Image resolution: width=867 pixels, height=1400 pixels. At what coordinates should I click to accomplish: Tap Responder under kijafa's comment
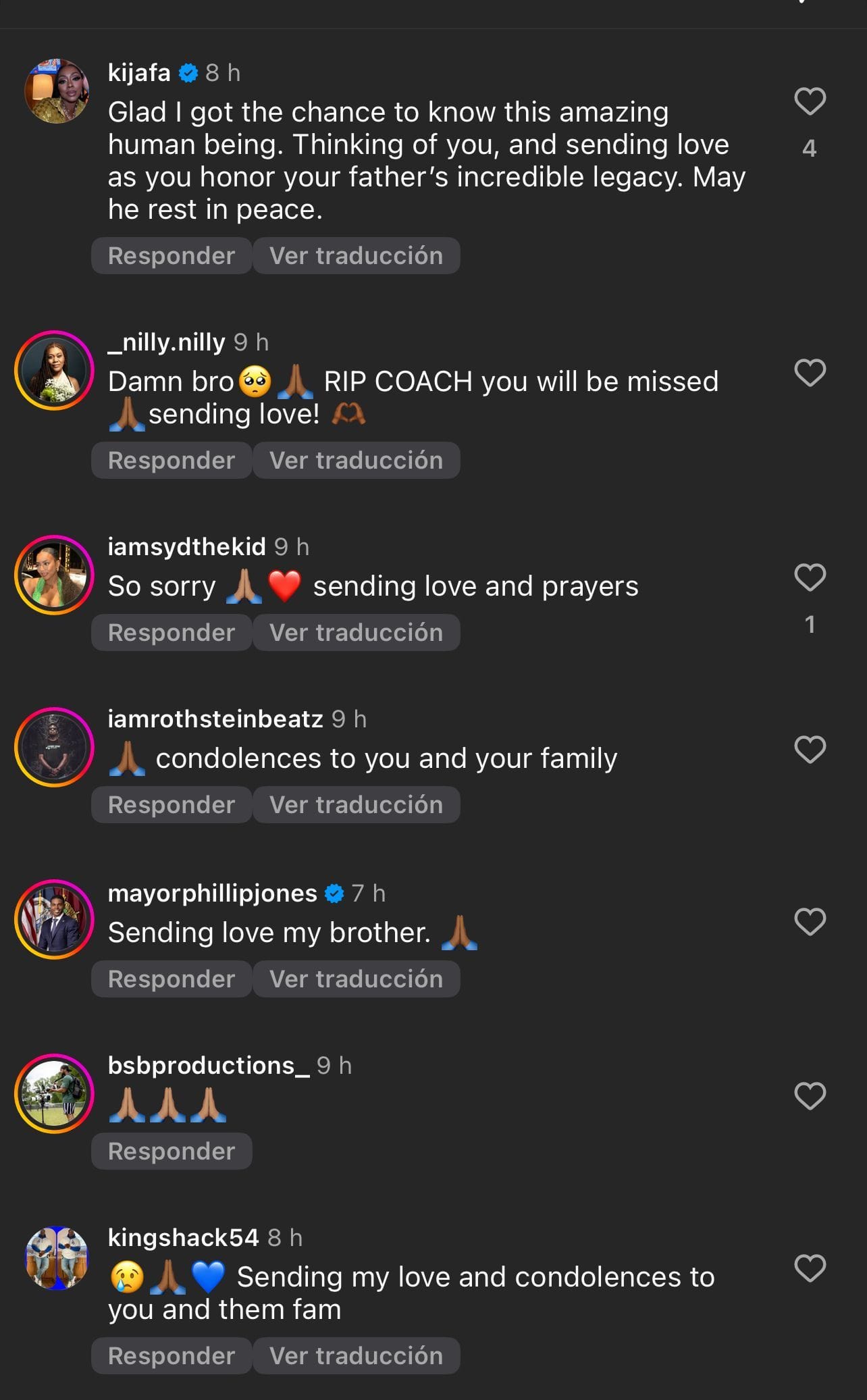pyautogui.click(x=172, y=256)
